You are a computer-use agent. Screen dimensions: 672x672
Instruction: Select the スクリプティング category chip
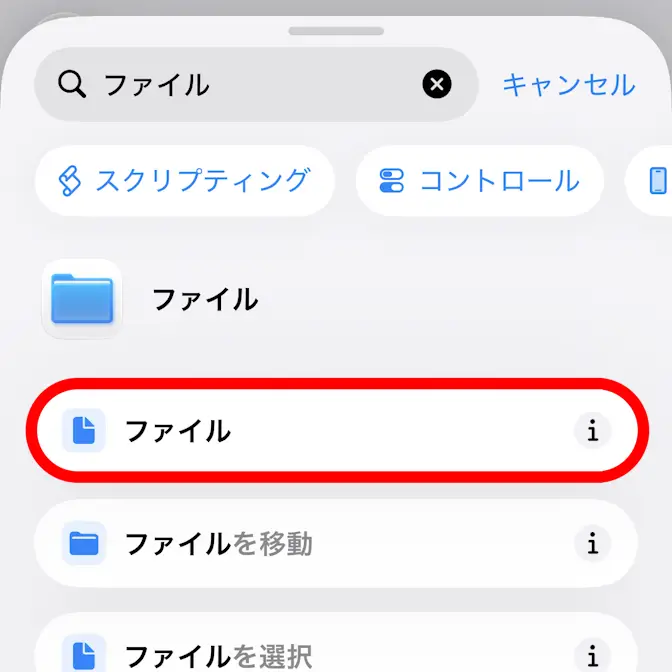pos(185,181)
